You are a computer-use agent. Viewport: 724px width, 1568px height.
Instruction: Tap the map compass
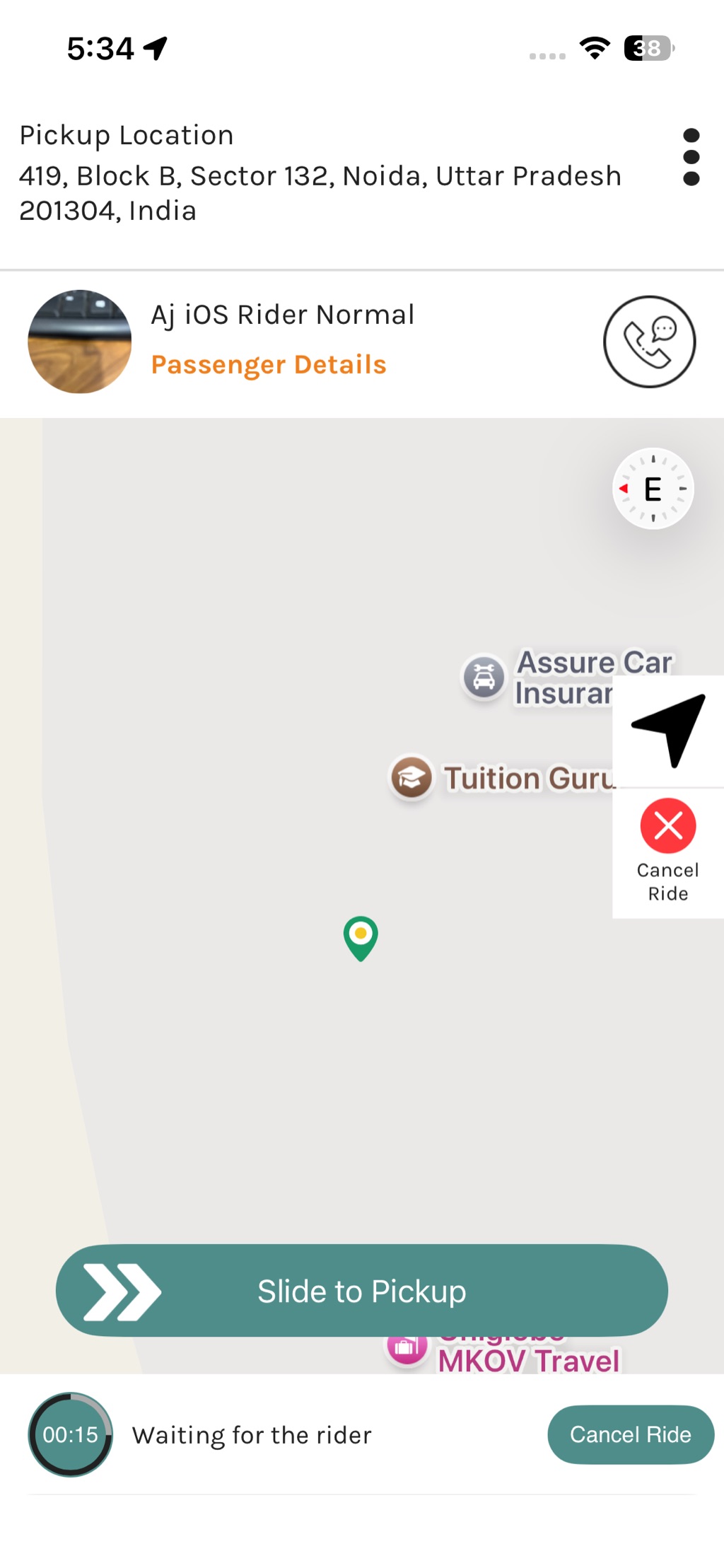(653, 489)
